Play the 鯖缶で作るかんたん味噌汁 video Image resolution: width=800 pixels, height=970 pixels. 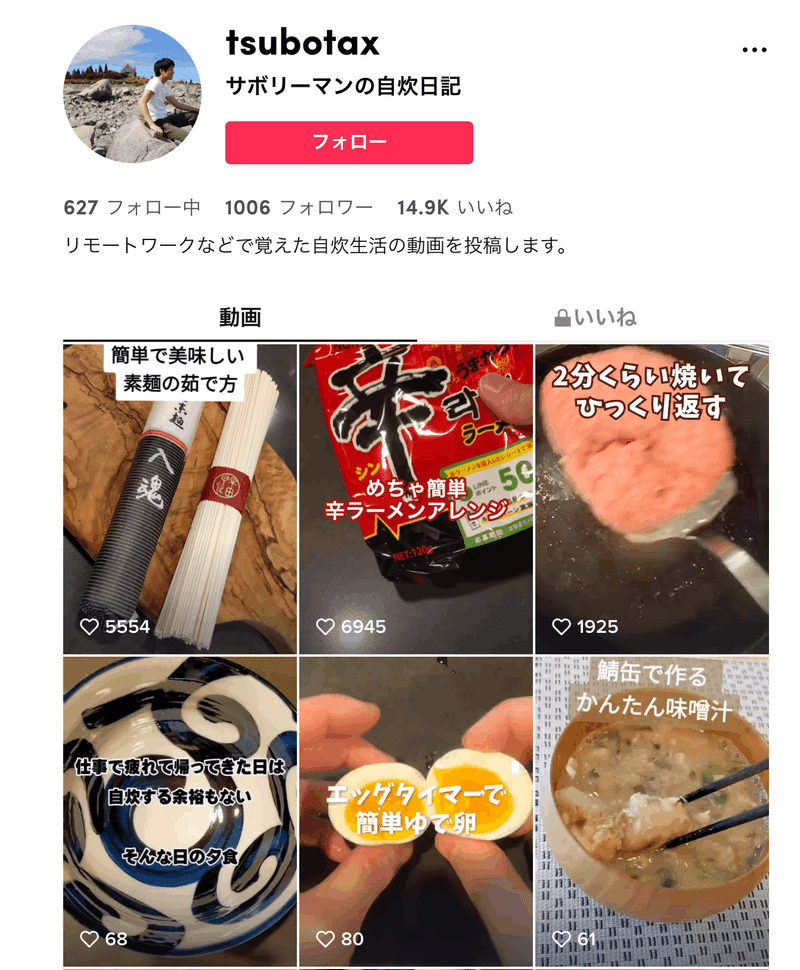(652, 810)
